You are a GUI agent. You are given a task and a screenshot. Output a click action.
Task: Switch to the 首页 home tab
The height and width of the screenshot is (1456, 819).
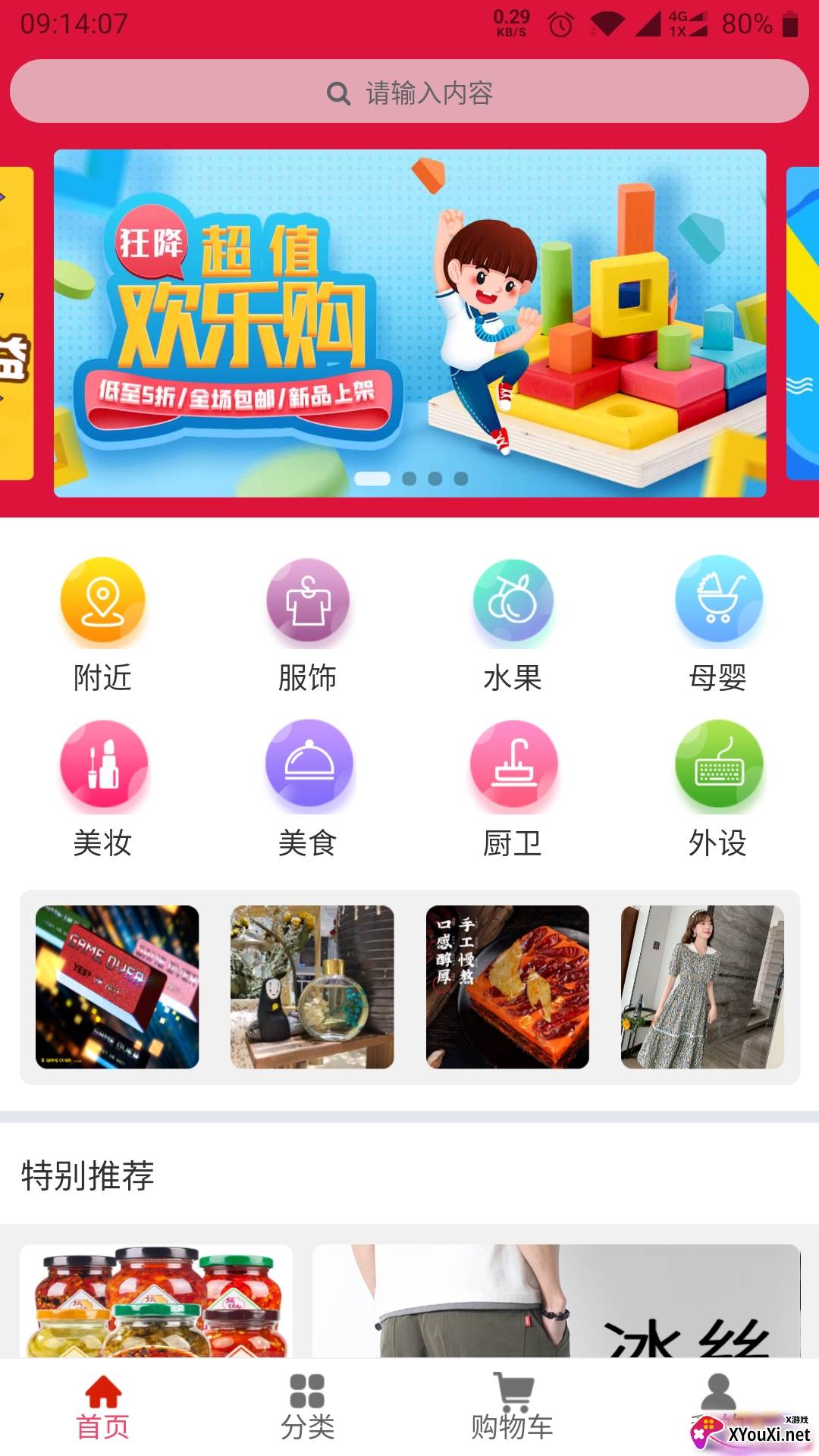coord(102,1407)
